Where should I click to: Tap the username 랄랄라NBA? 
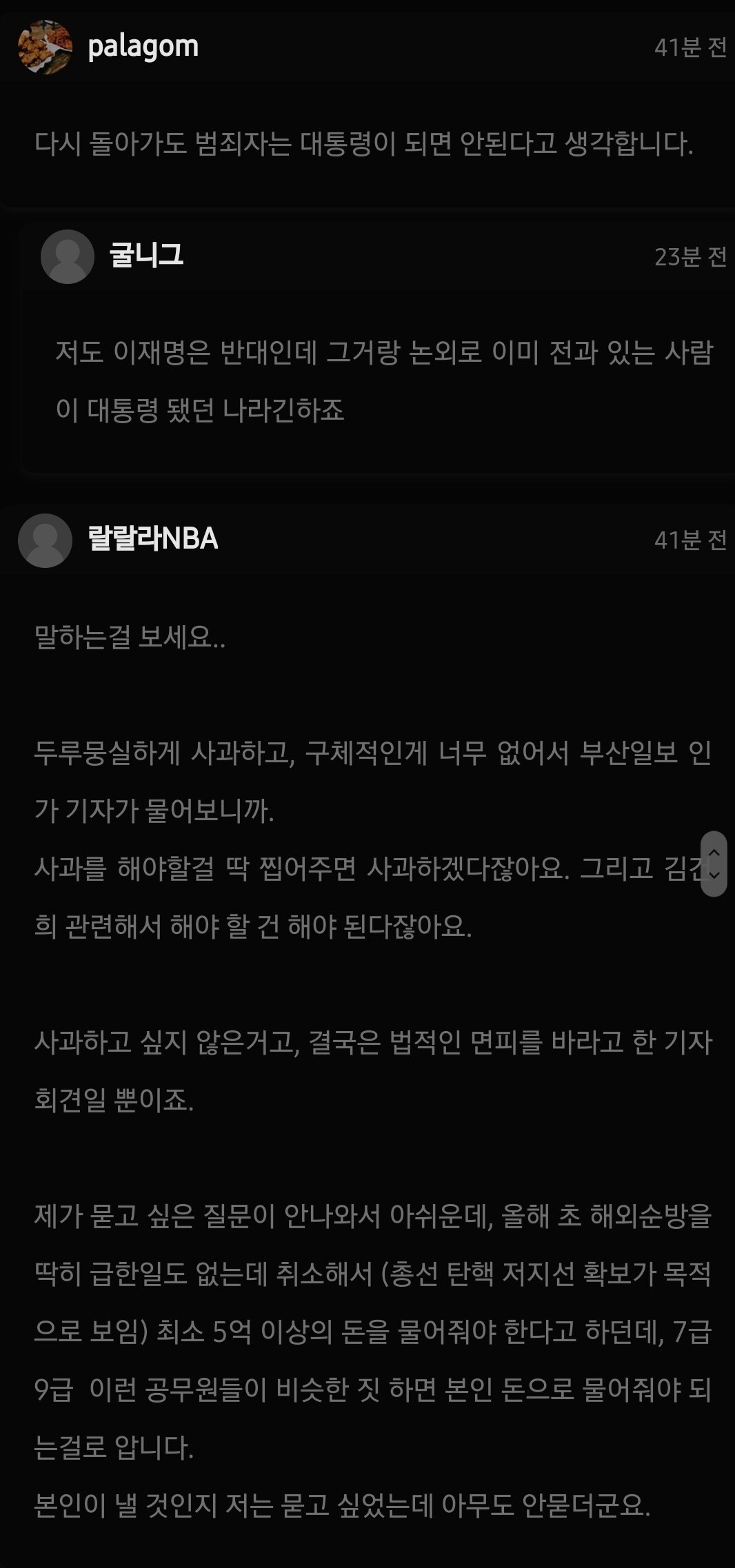[153, 539]
